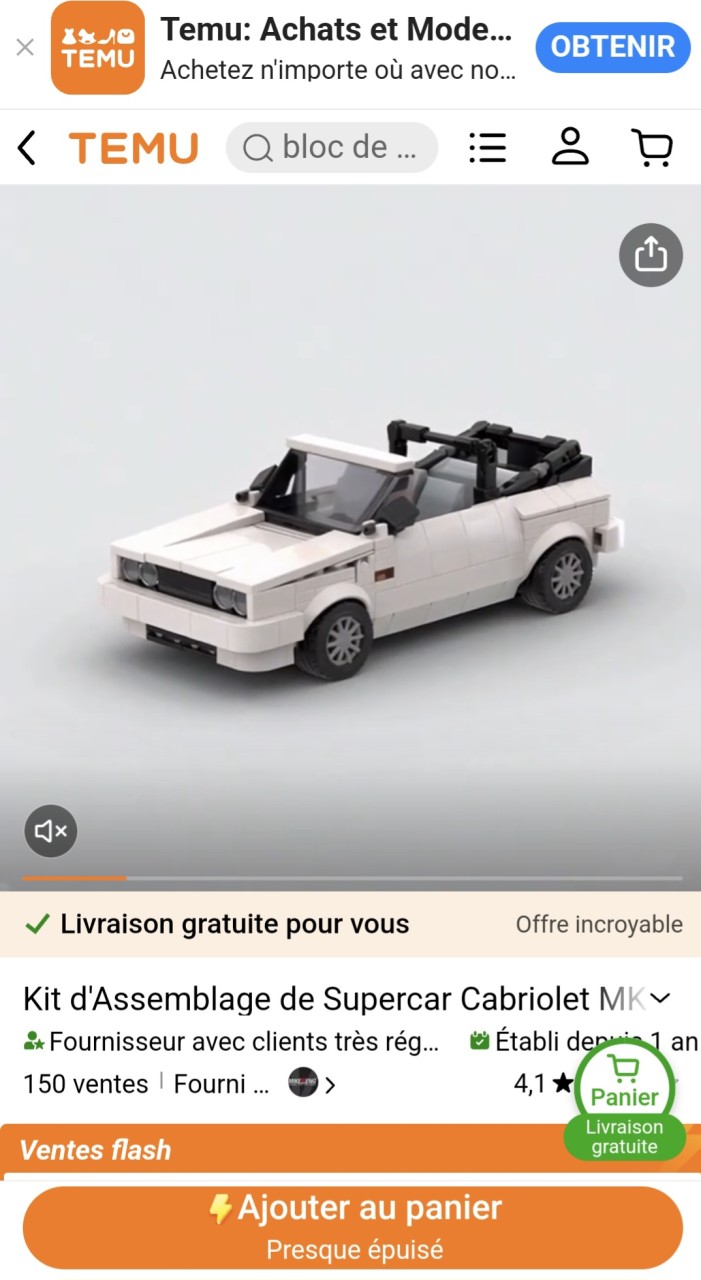This screenshot has width=701, height=1280.
Task: Dismiss the Temu app install banner
Action: (x=25, y=47)
